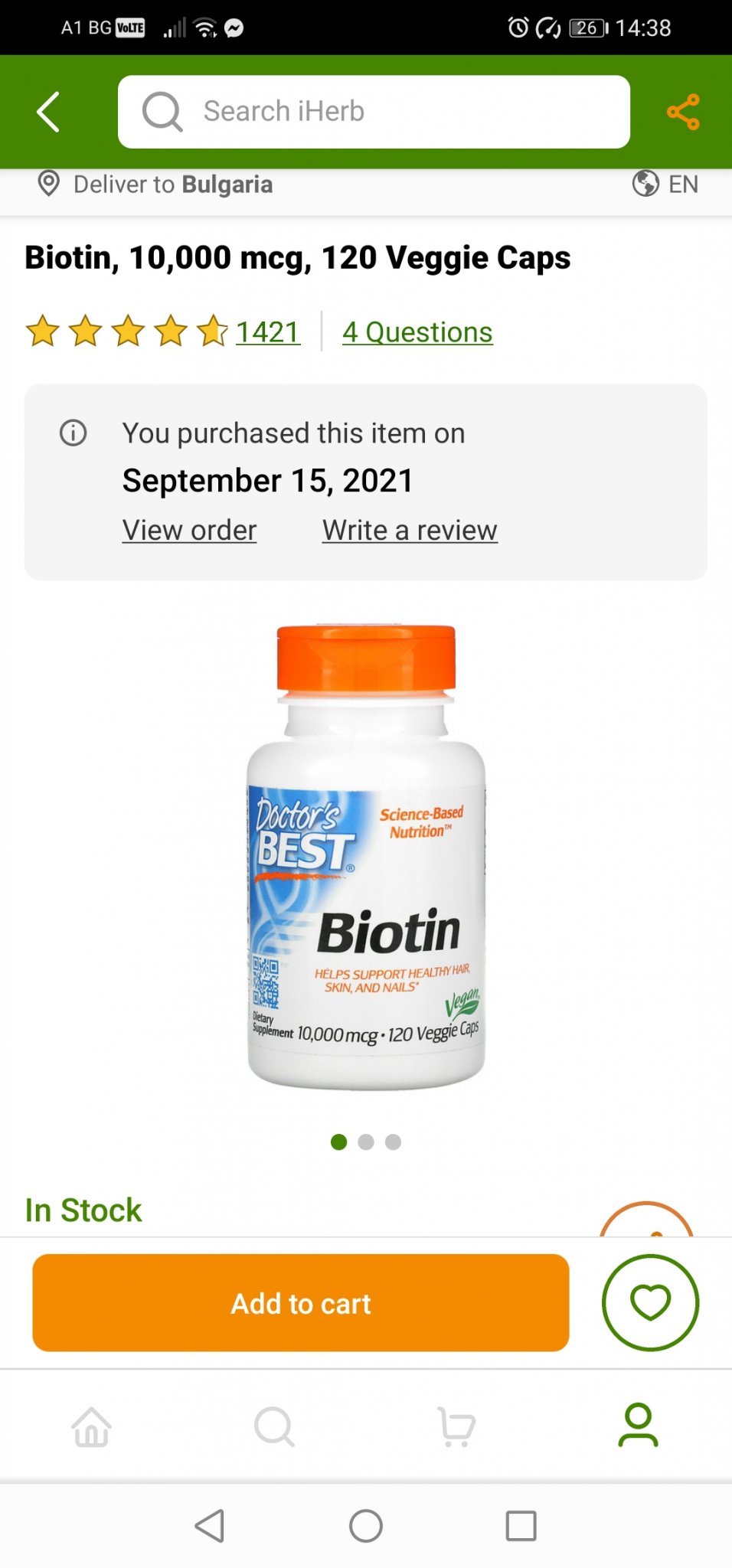The width and height of the screenshot is (732, 1568).
Task: Share this Biotin product
Action: pyautogui.click(x=683, y=112)
